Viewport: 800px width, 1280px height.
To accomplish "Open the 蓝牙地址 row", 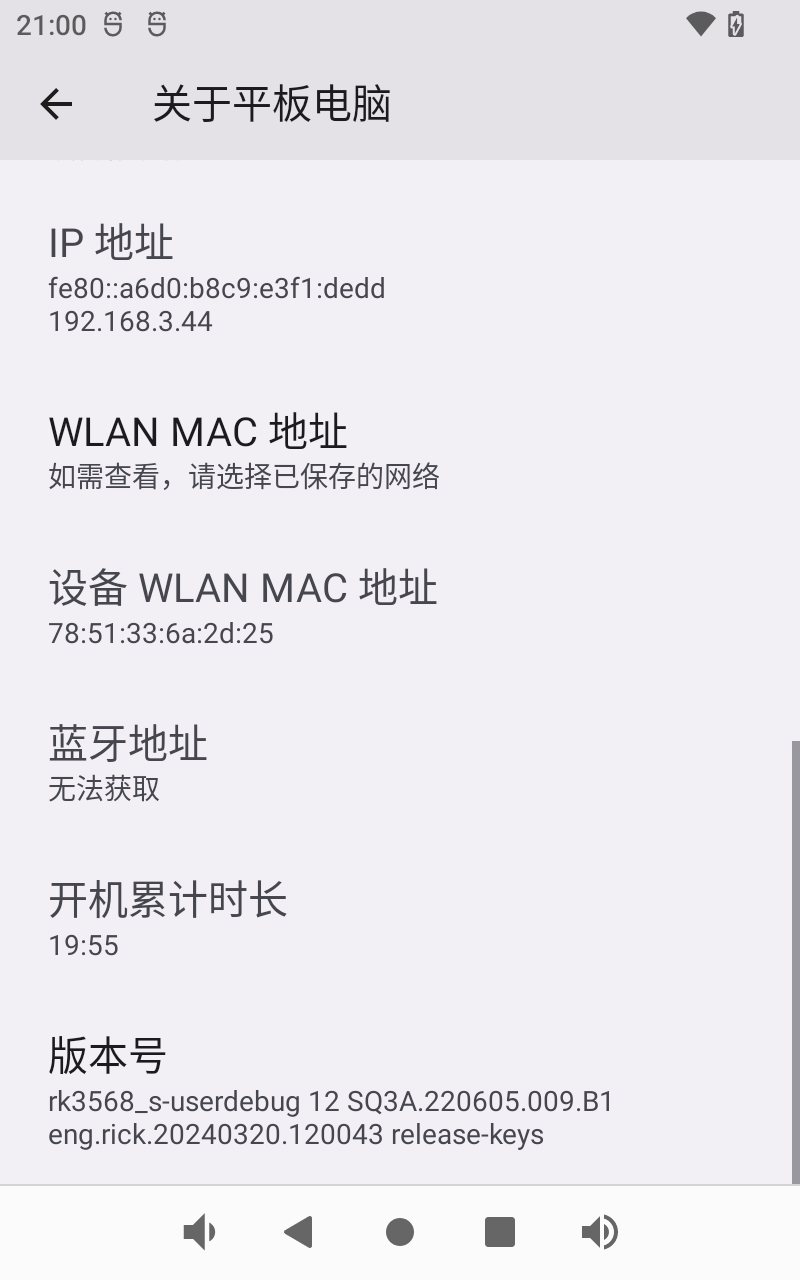I will [400, 763].
